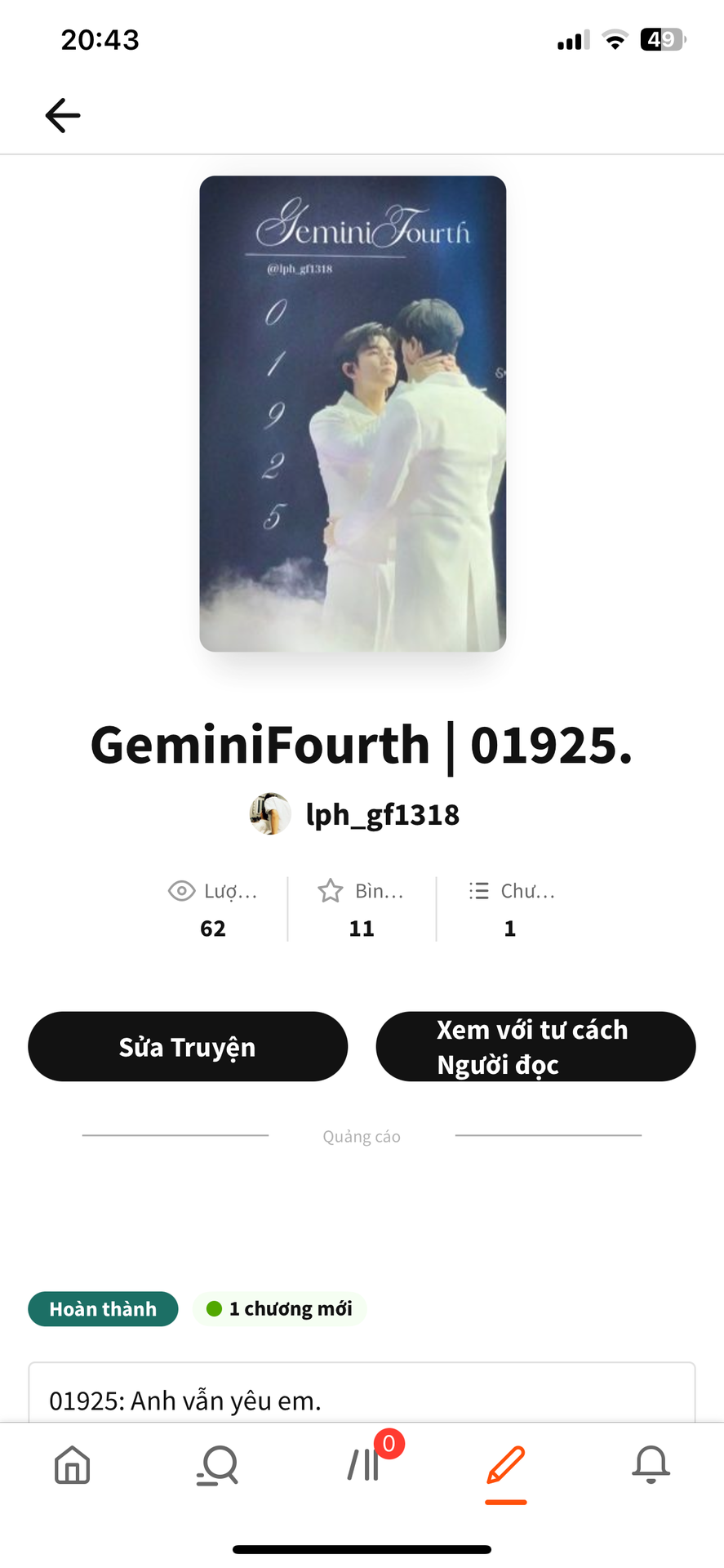View the GeminiFourth story cover
This screenshot has width=724, height=1568.
353,413
